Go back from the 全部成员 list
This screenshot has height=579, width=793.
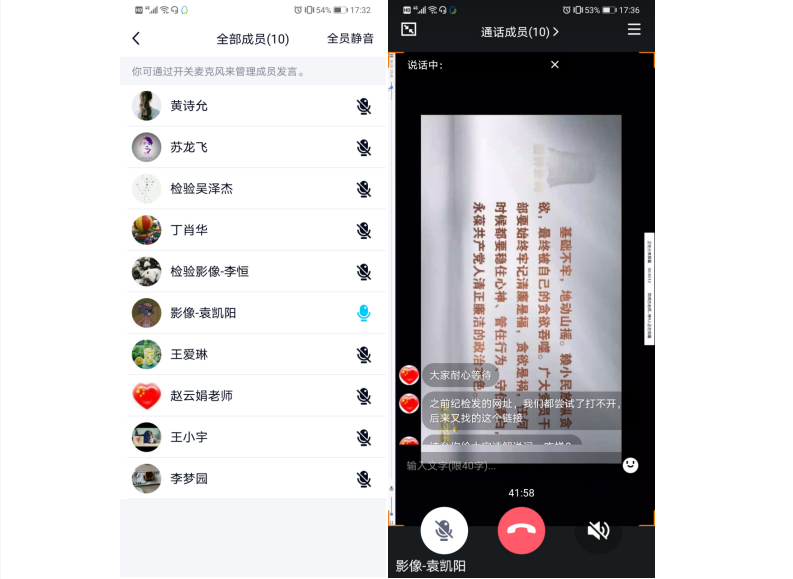pos(136,39)
